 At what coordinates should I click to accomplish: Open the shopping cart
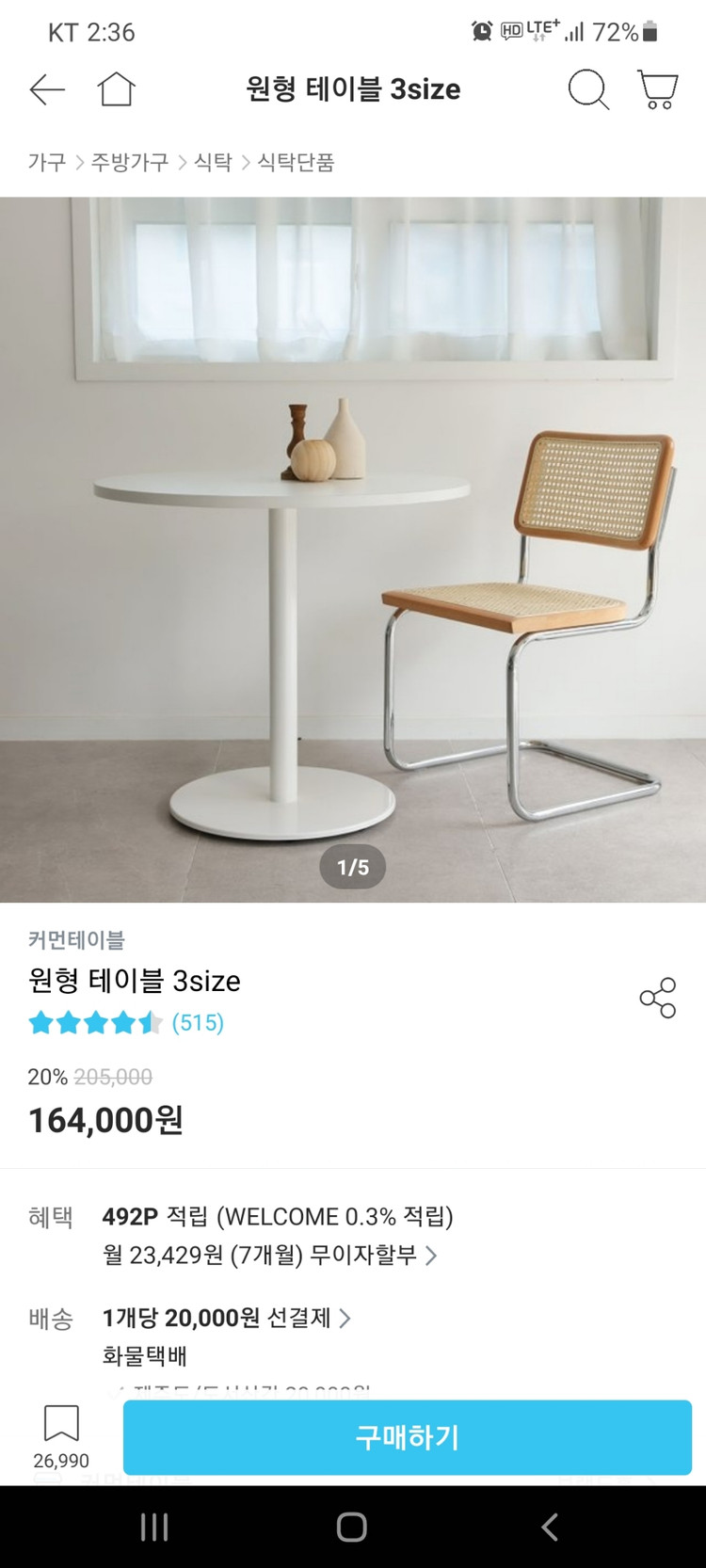pos(657,90)
